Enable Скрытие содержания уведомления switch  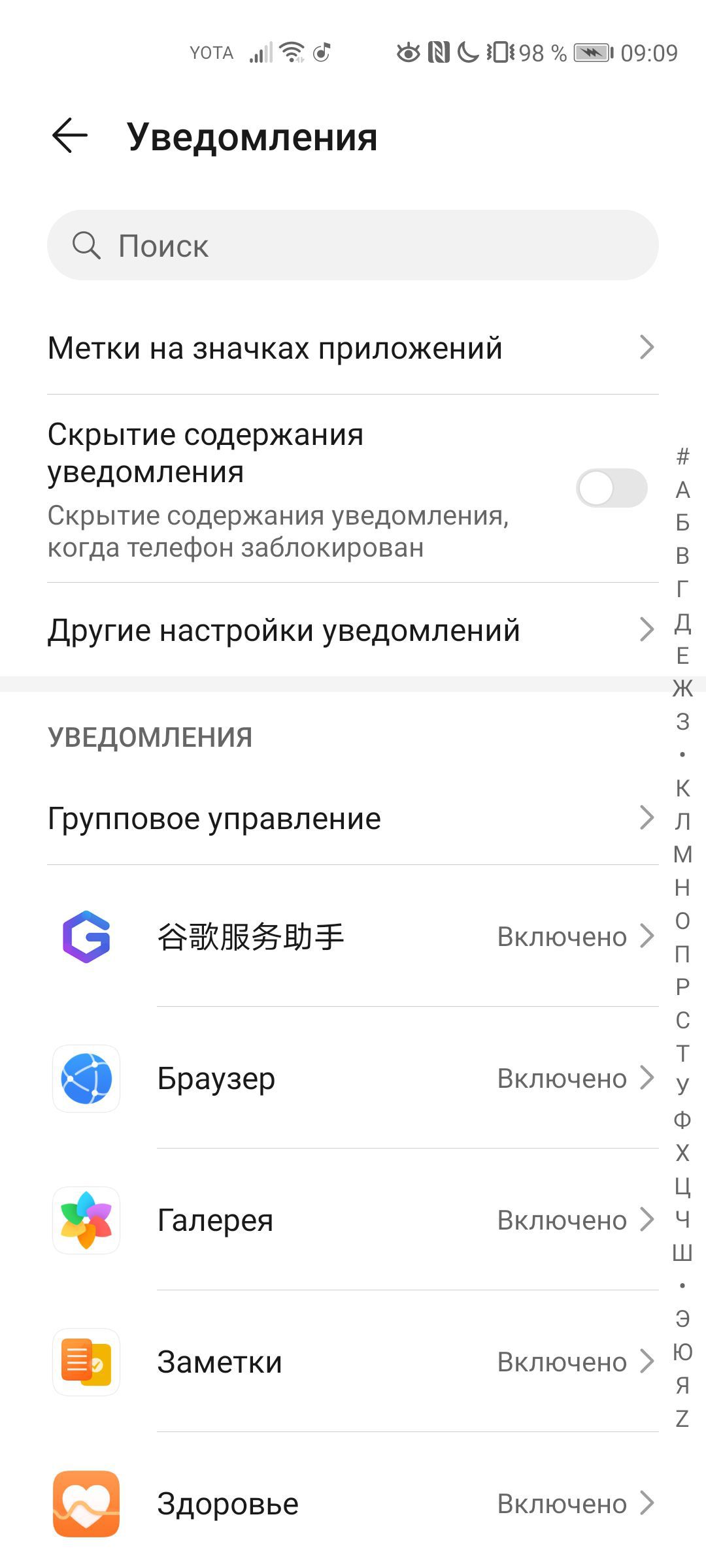point(611,488)
